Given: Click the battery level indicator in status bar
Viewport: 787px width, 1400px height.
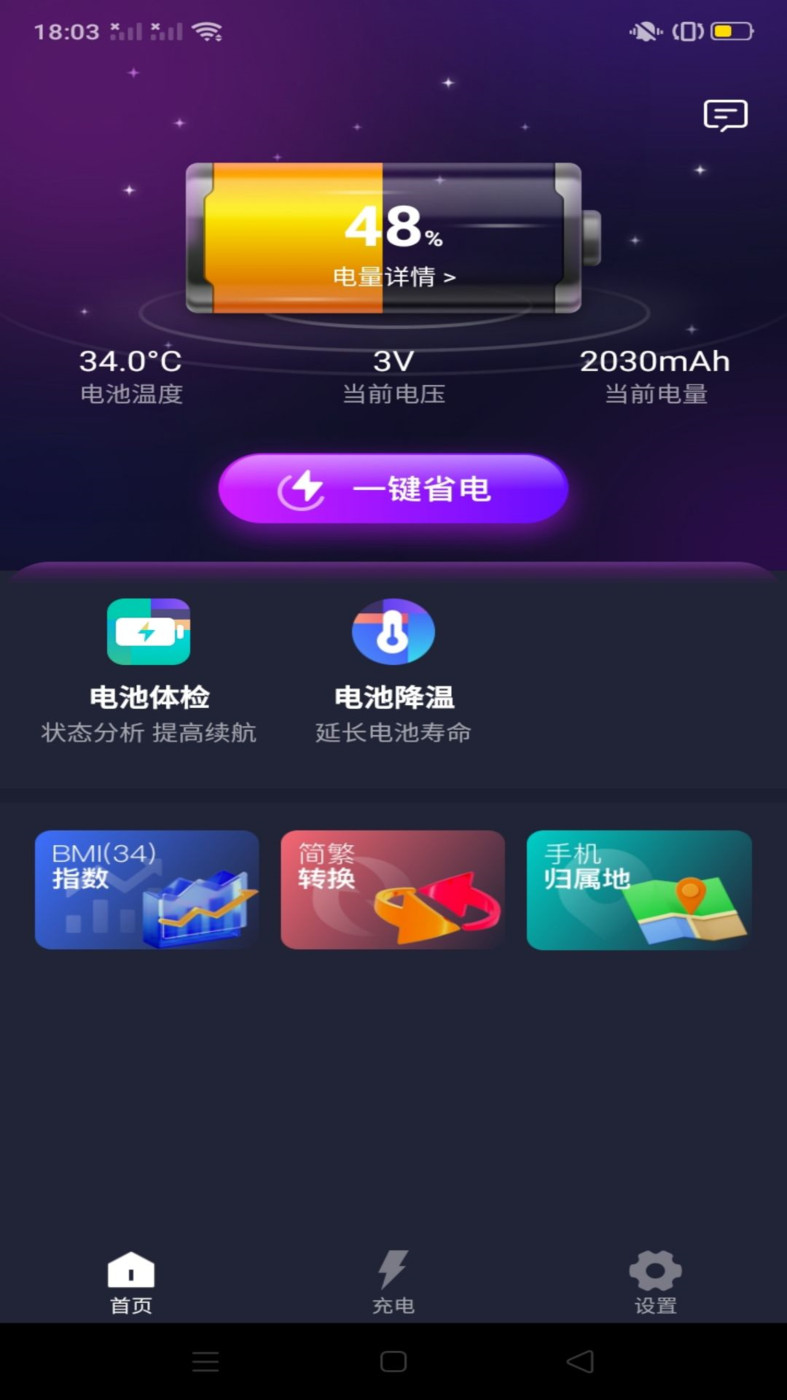Looking at the screenshot, I should tap(729, 31).
